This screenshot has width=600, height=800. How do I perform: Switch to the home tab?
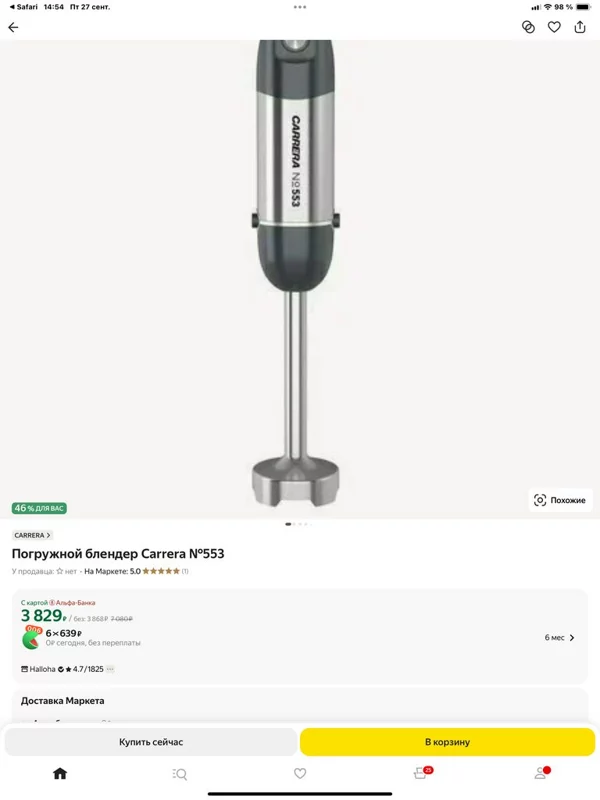60,773
